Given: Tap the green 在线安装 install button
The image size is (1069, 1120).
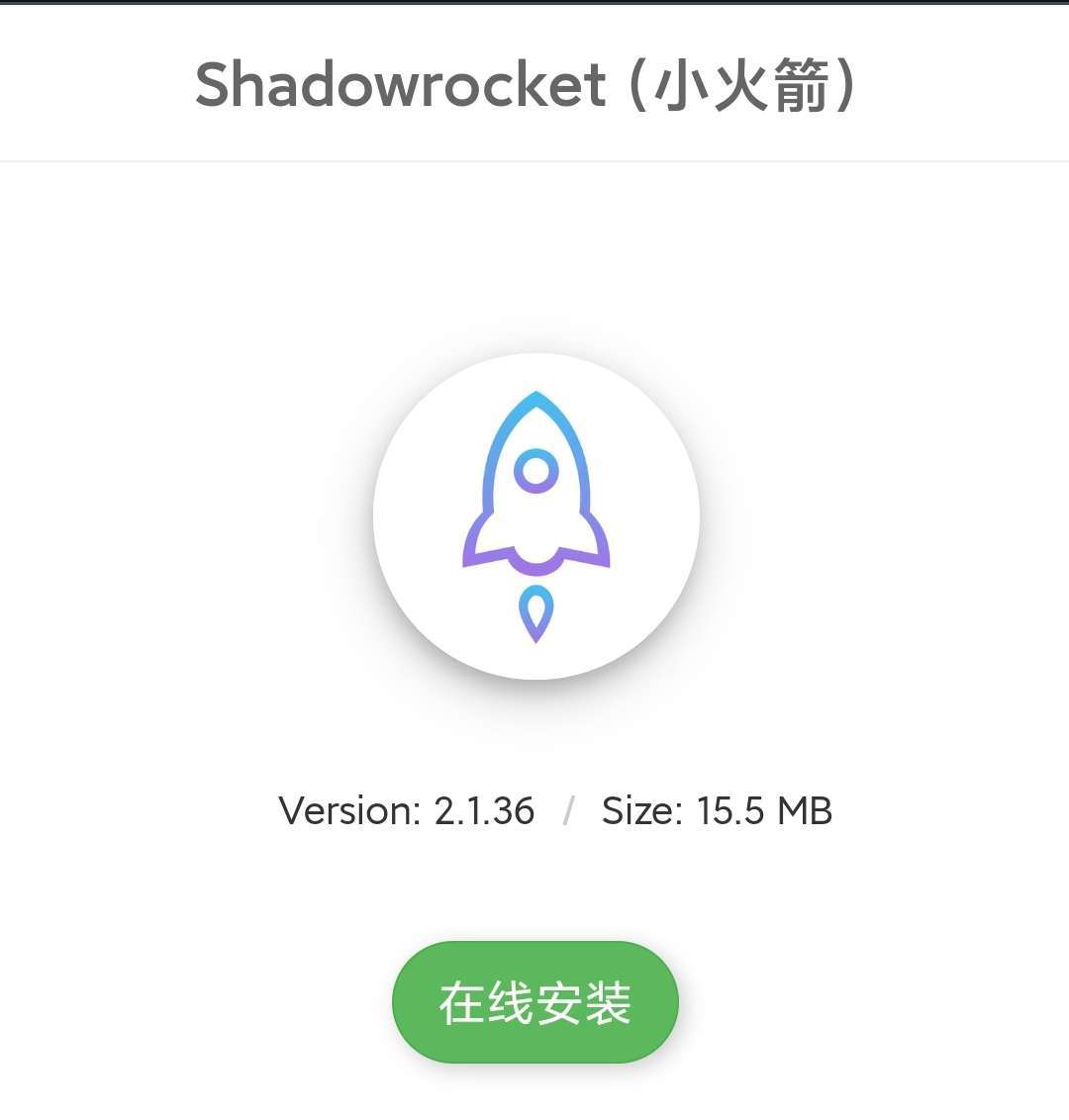Looking at the screenshot, I should click(x=535, y=1002).
